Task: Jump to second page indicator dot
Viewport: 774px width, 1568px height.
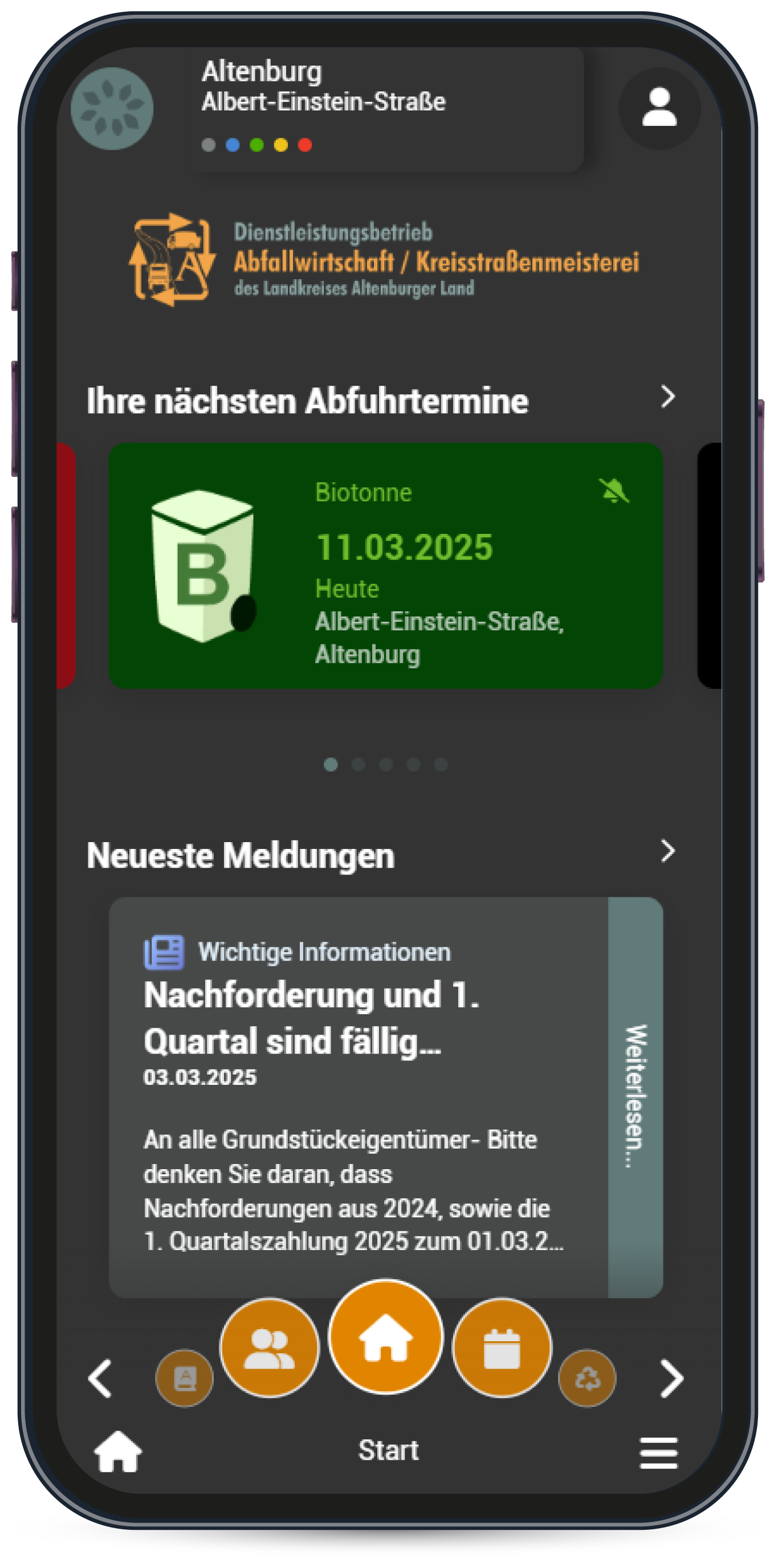Action: click(358, 765)
